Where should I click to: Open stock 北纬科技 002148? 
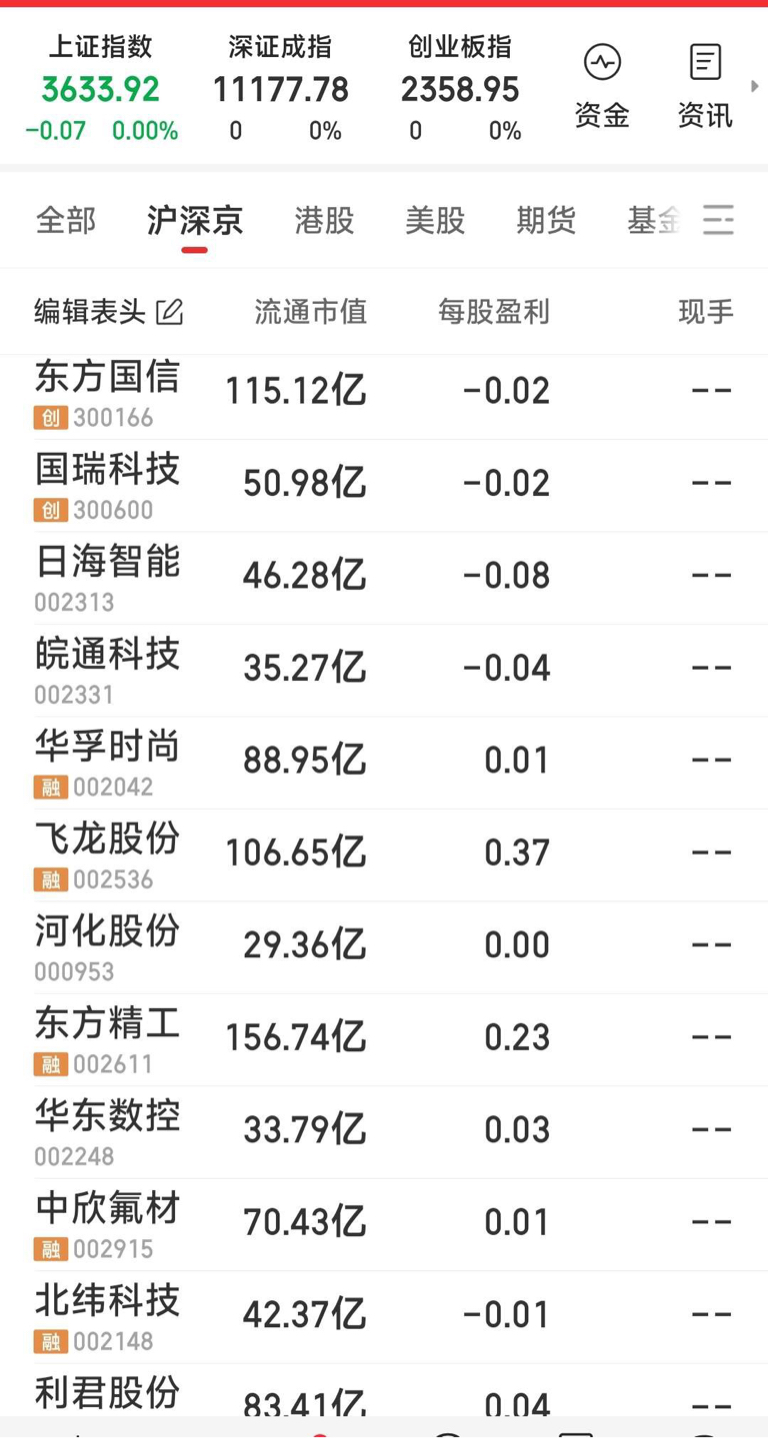384,1317
